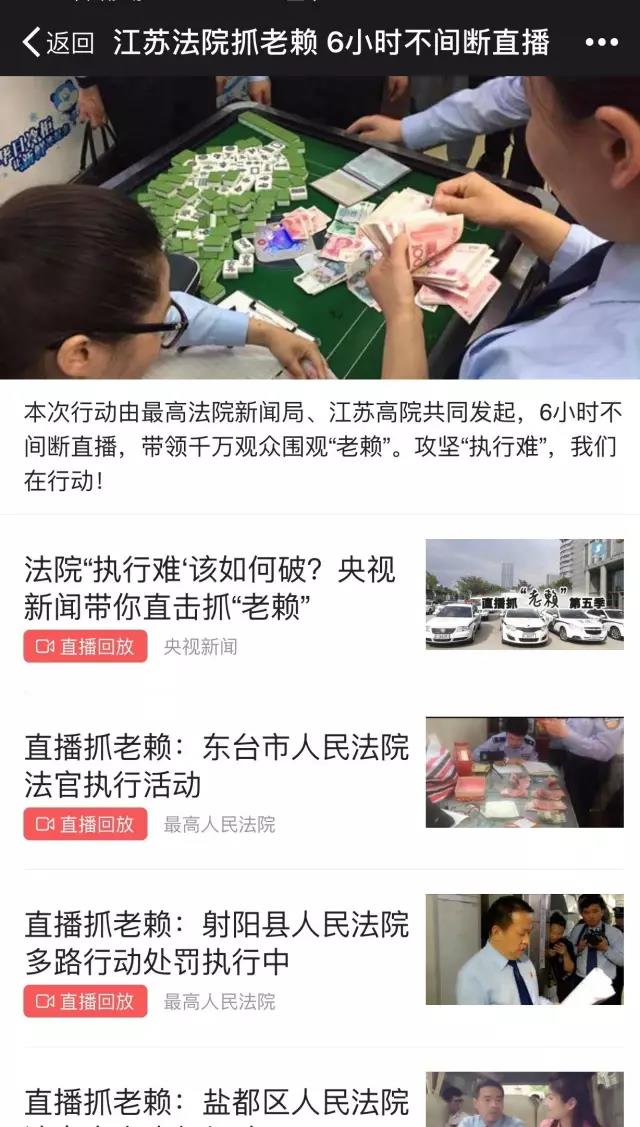Go back with the 返回 arrow
This screenshot has height=1127, width=640.
pos(58,42)
